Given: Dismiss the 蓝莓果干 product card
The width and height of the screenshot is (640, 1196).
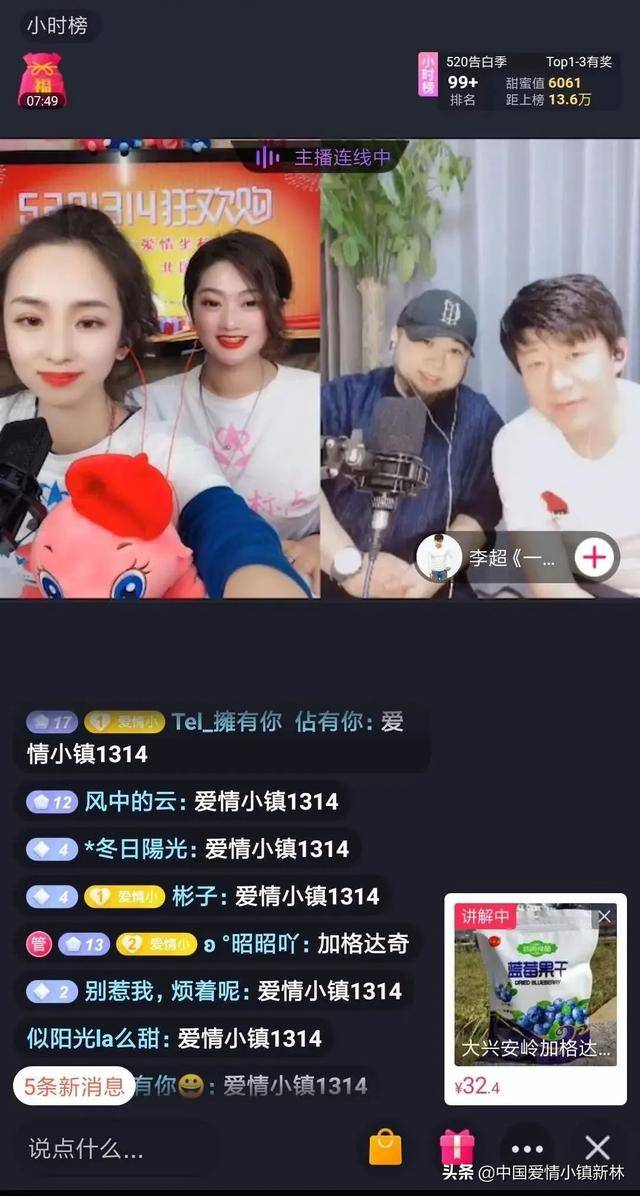Looking at the screenshot, I should [x=605, y=916].
